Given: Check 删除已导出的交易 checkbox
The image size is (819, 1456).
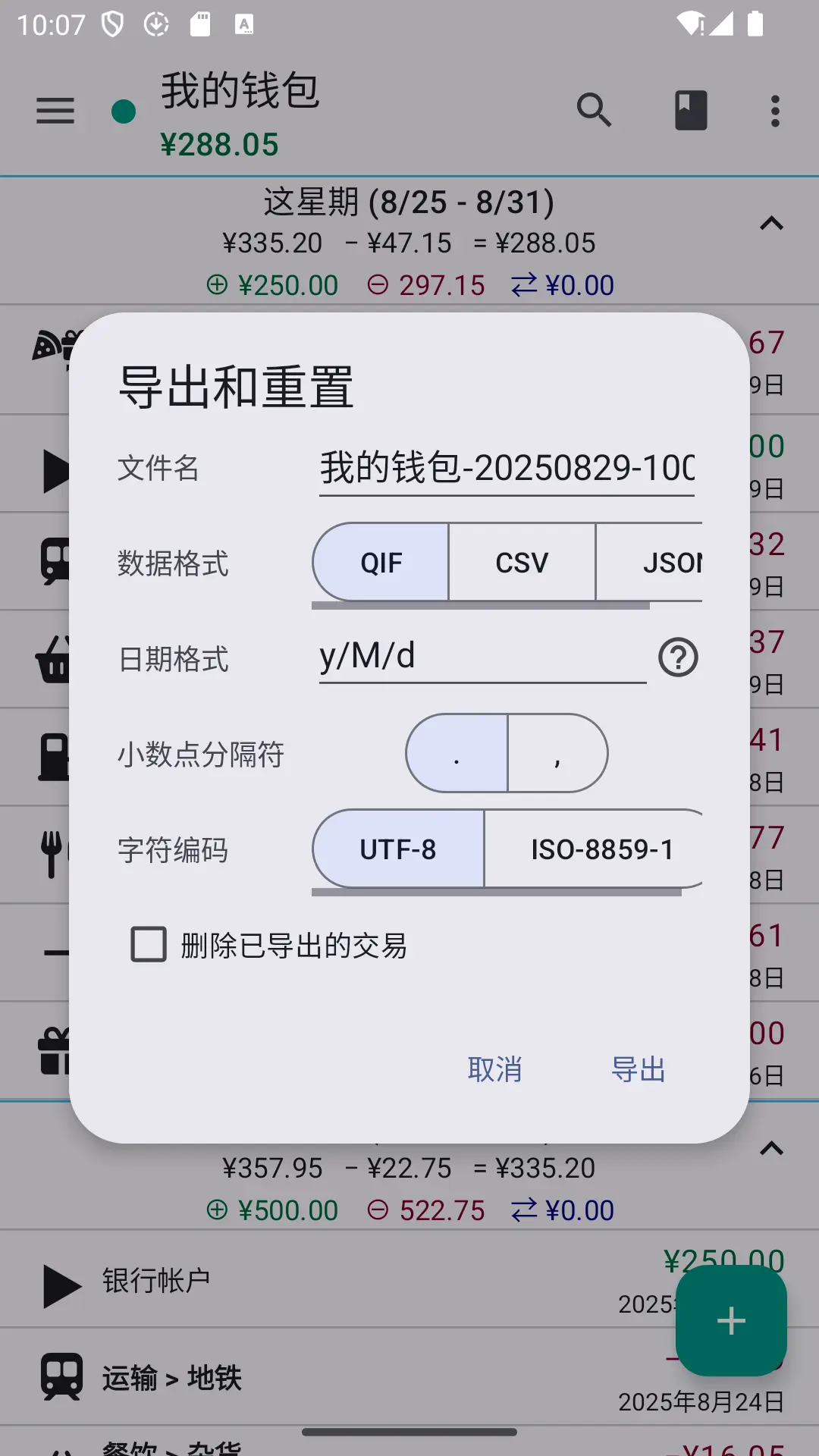Looking at the screenshot, I should tap(149, 945).
